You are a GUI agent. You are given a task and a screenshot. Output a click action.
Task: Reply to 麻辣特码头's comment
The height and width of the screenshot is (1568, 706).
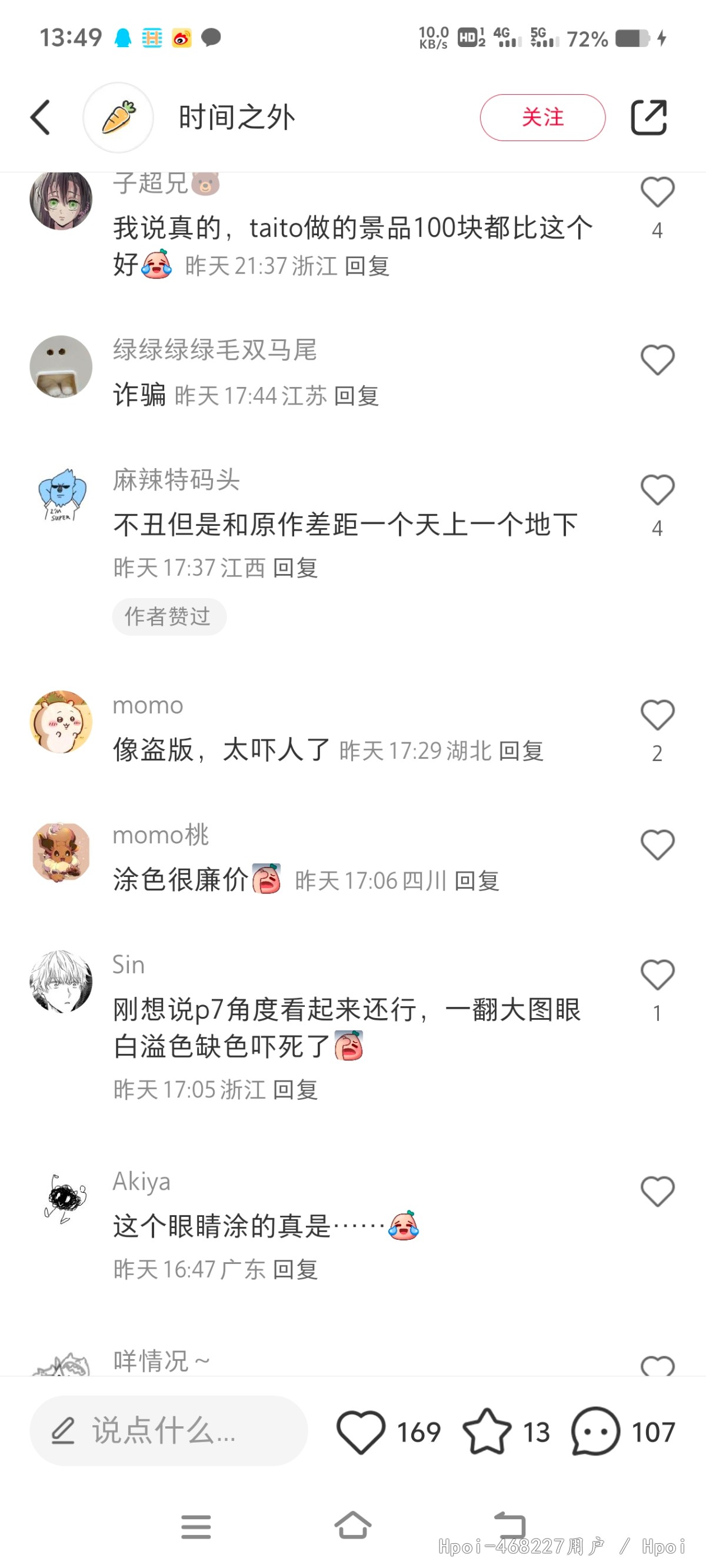pyautogui.click(x=295, y=568)
